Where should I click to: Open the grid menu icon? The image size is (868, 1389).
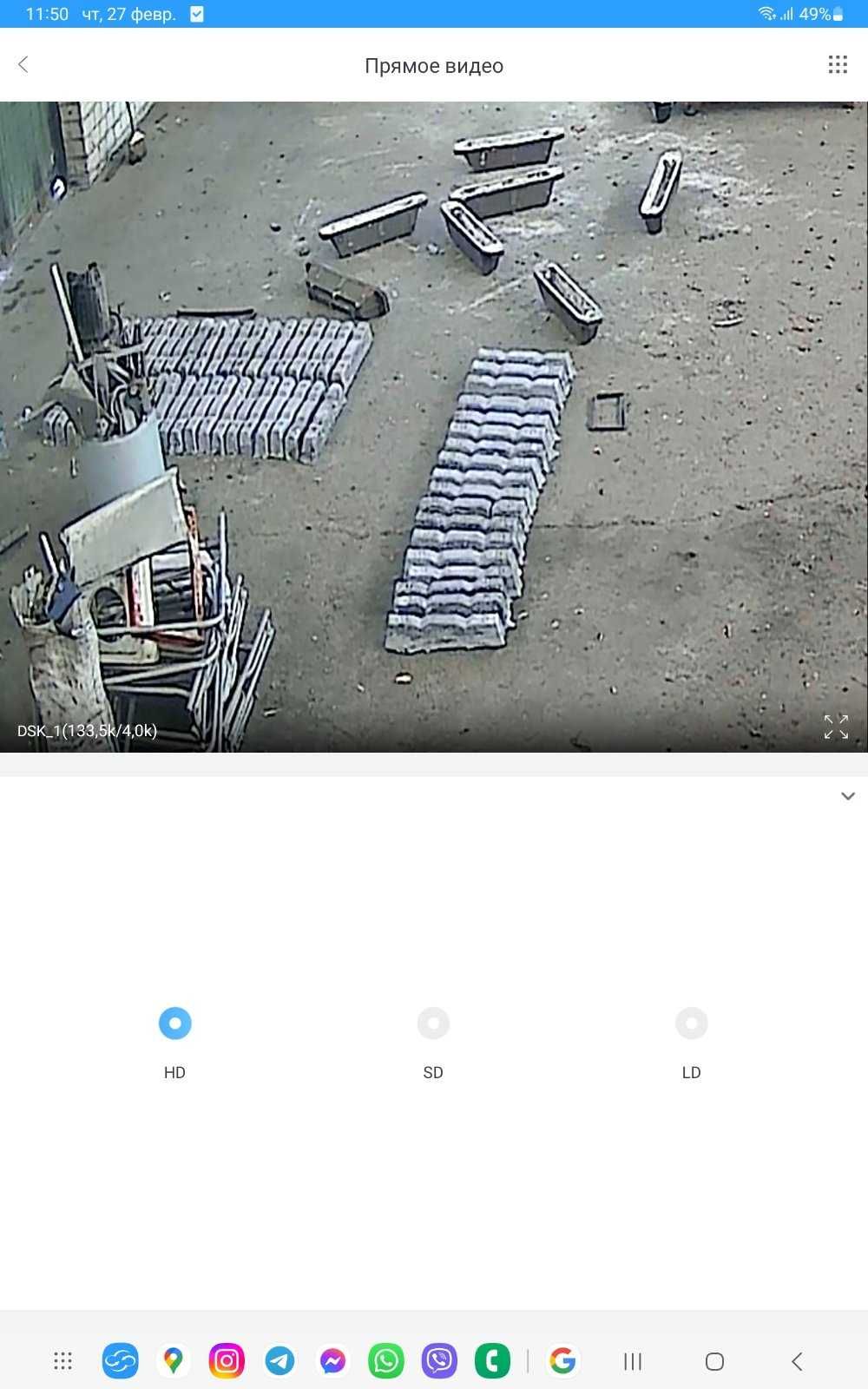838,64
